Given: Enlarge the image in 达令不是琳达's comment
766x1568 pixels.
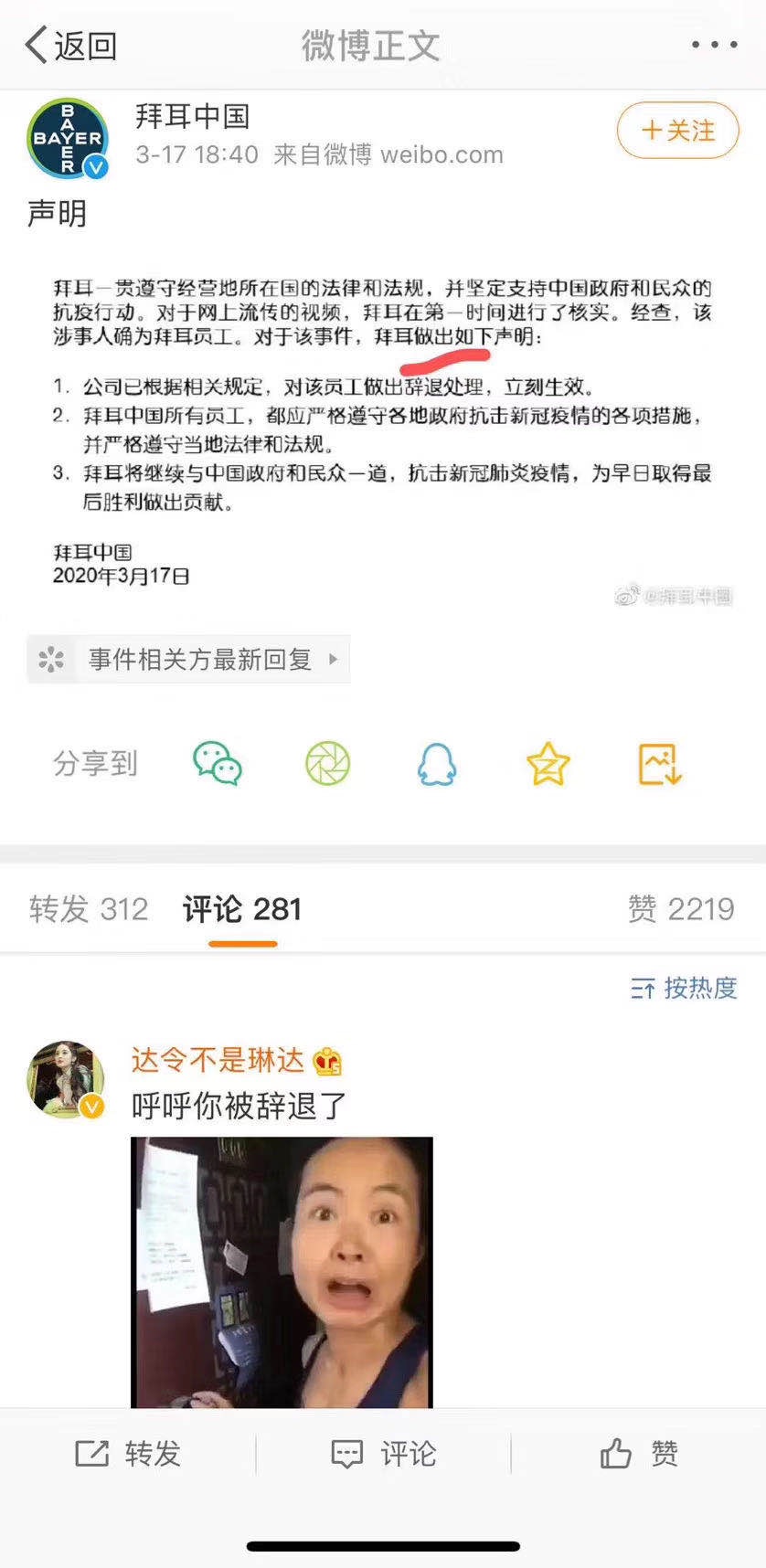Looking at the screenshot, I should 282,1271.
